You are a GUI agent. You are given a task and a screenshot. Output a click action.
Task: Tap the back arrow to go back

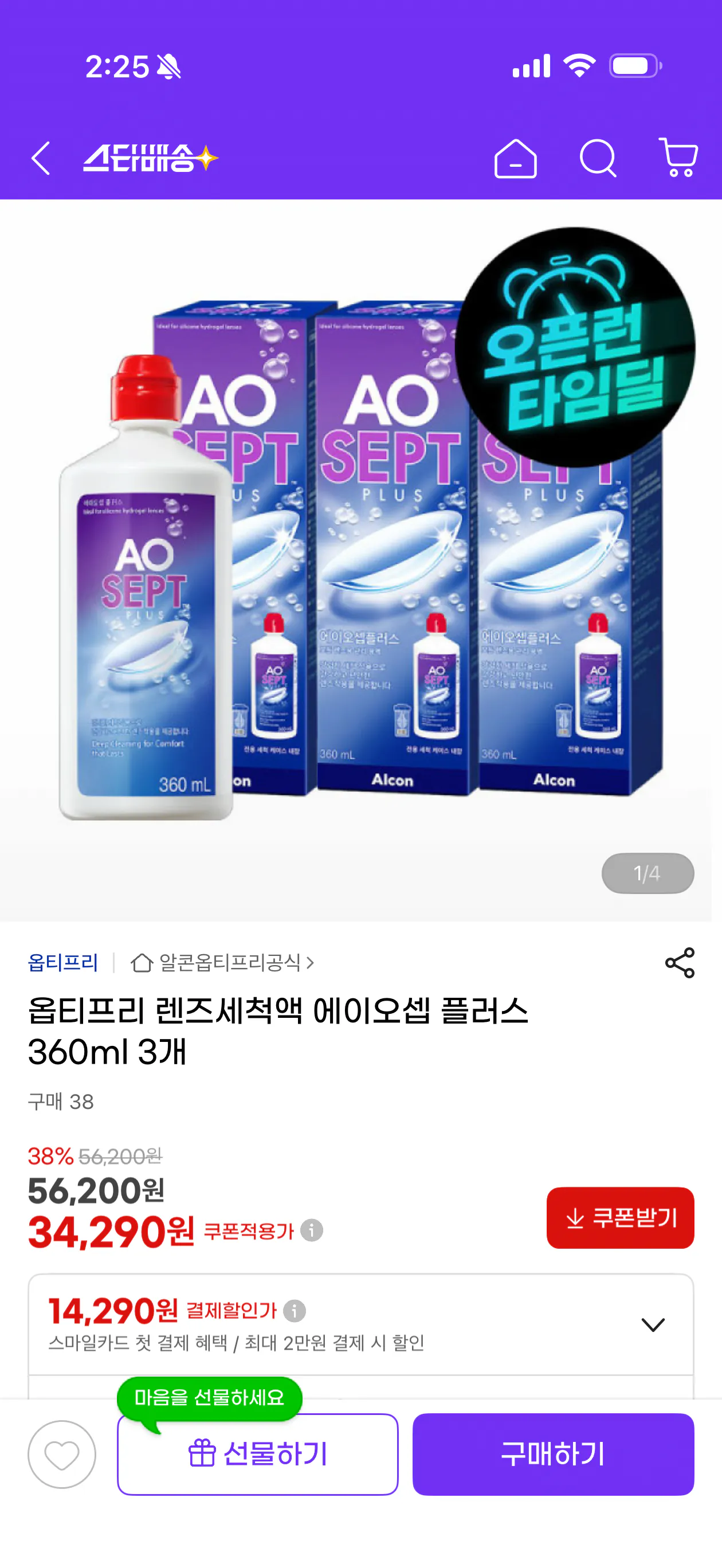(41, 159)
